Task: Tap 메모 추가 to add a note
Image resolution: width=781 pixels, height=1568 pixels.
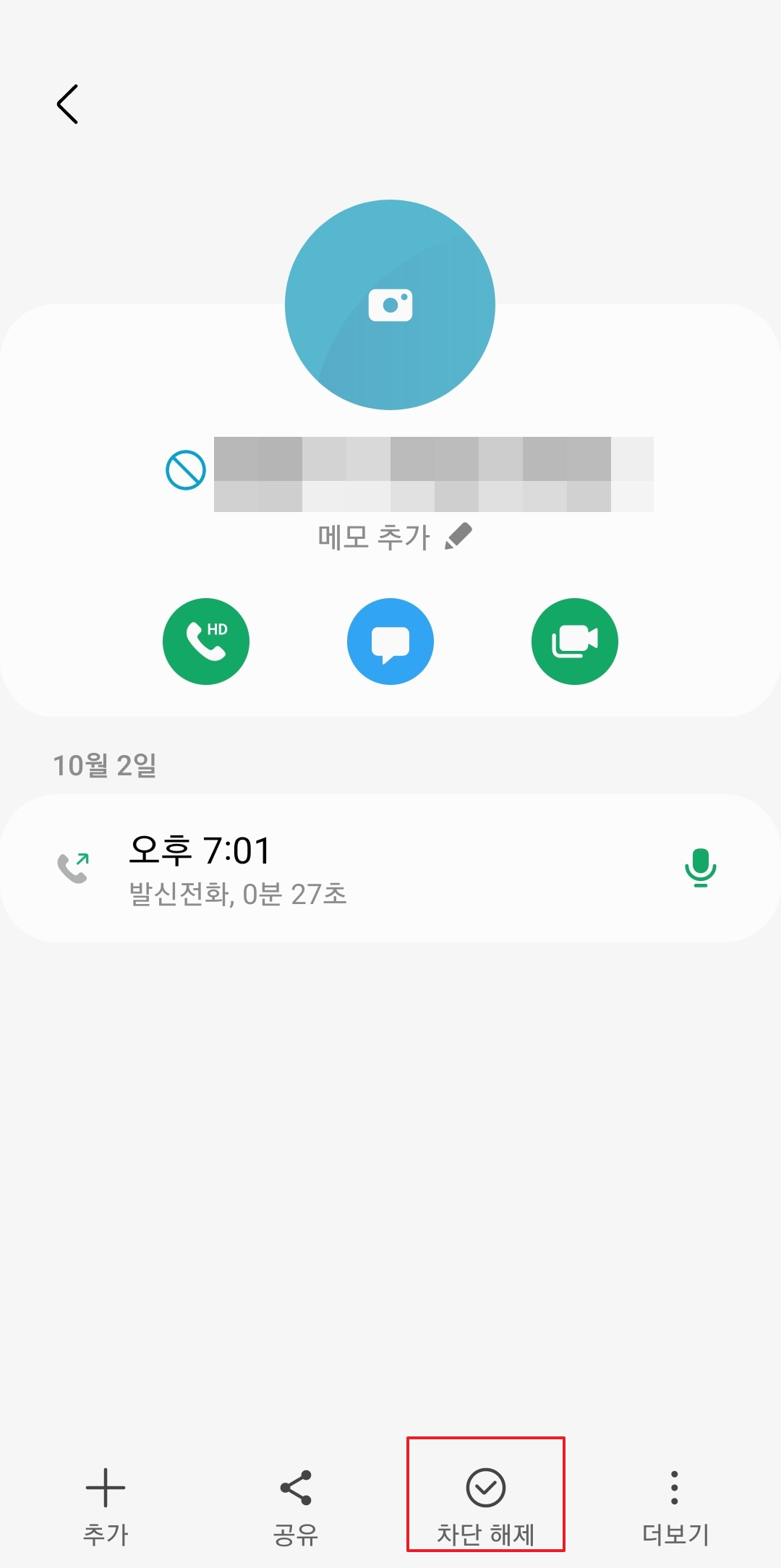Action: click(374, 535)
